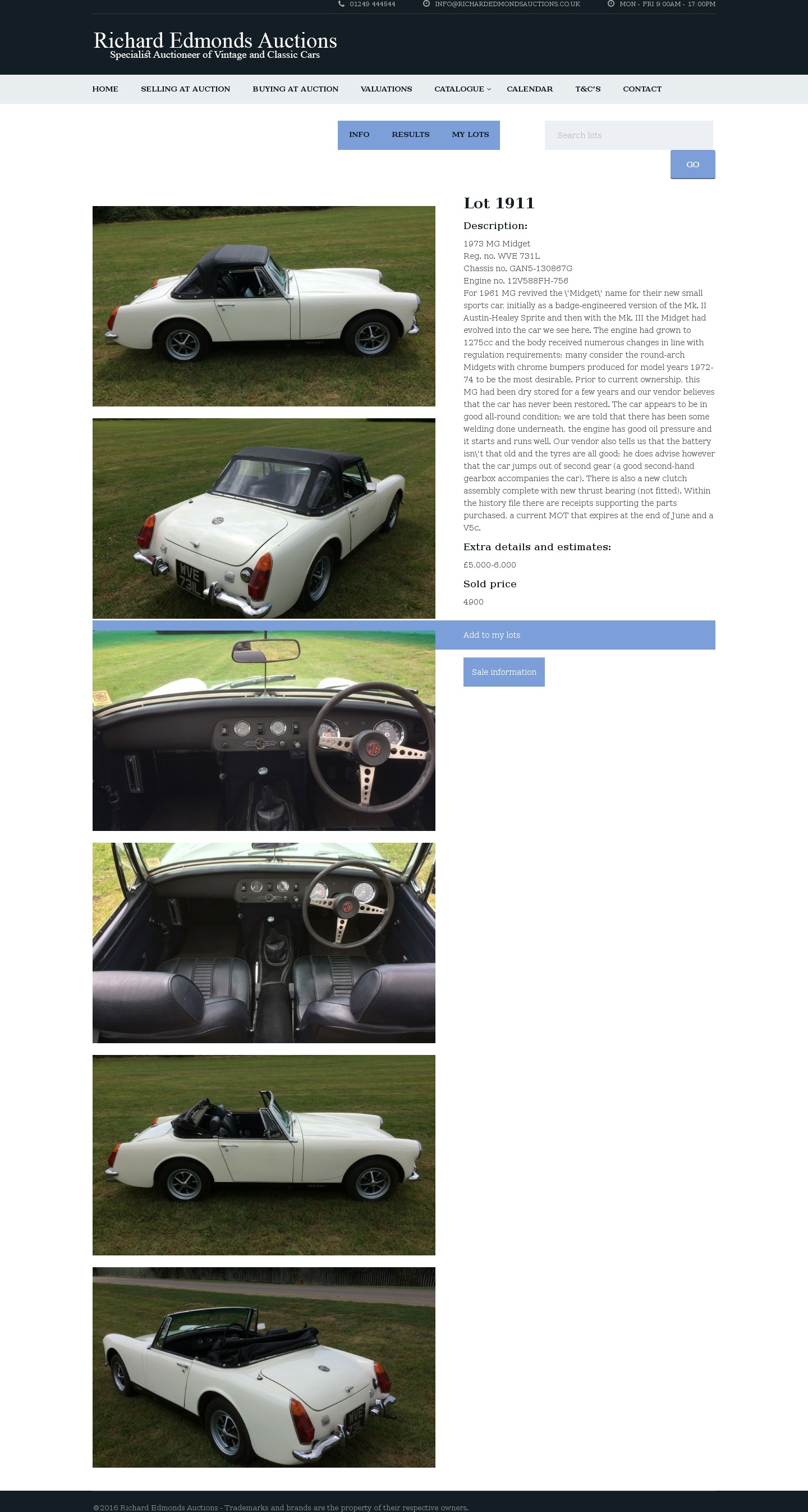Enlarge the rear-view photo showing the number plate
808x1512 pixels.
(x=264, y=518)
